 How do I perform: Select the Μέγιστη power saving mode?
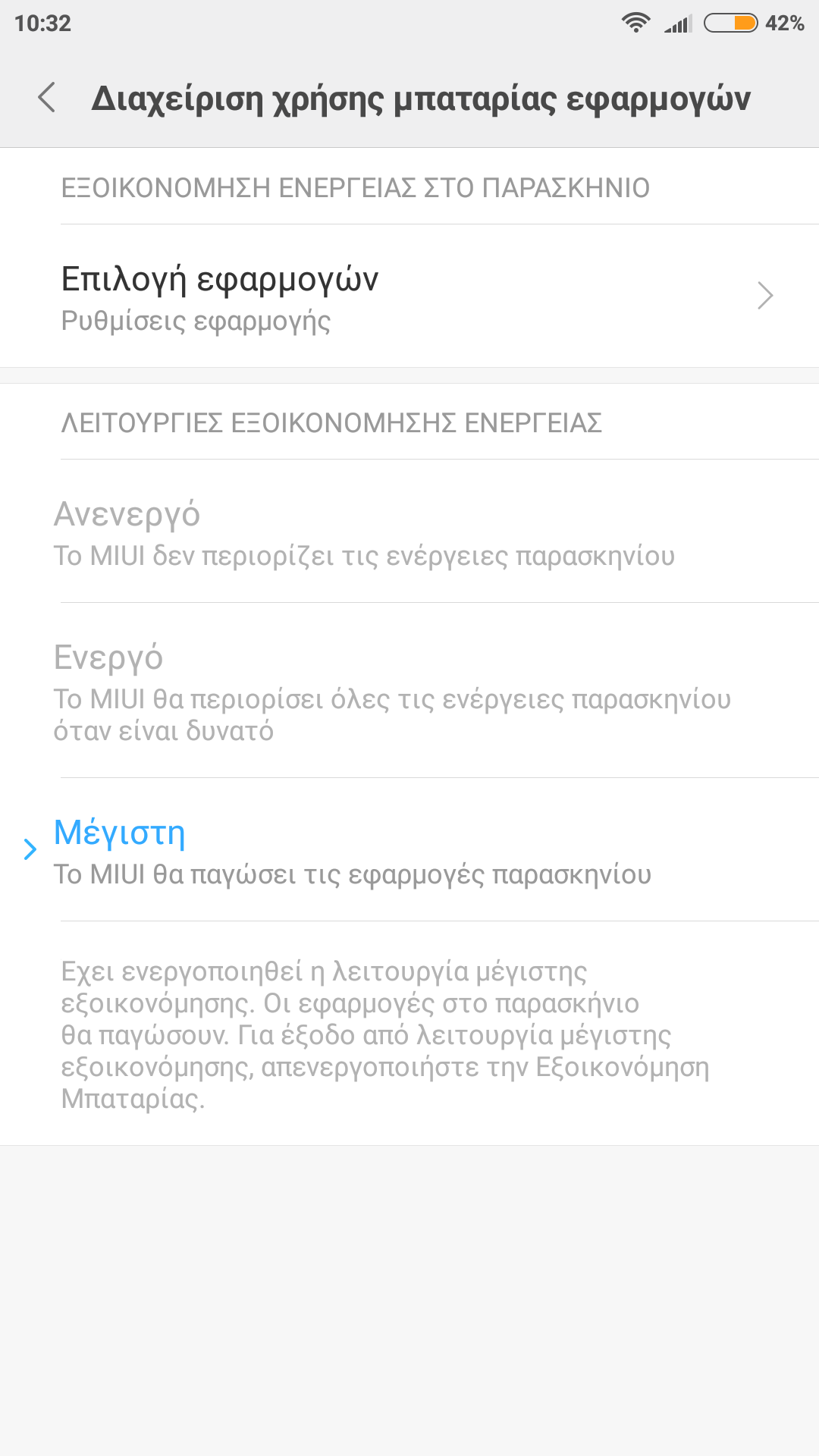409,851
